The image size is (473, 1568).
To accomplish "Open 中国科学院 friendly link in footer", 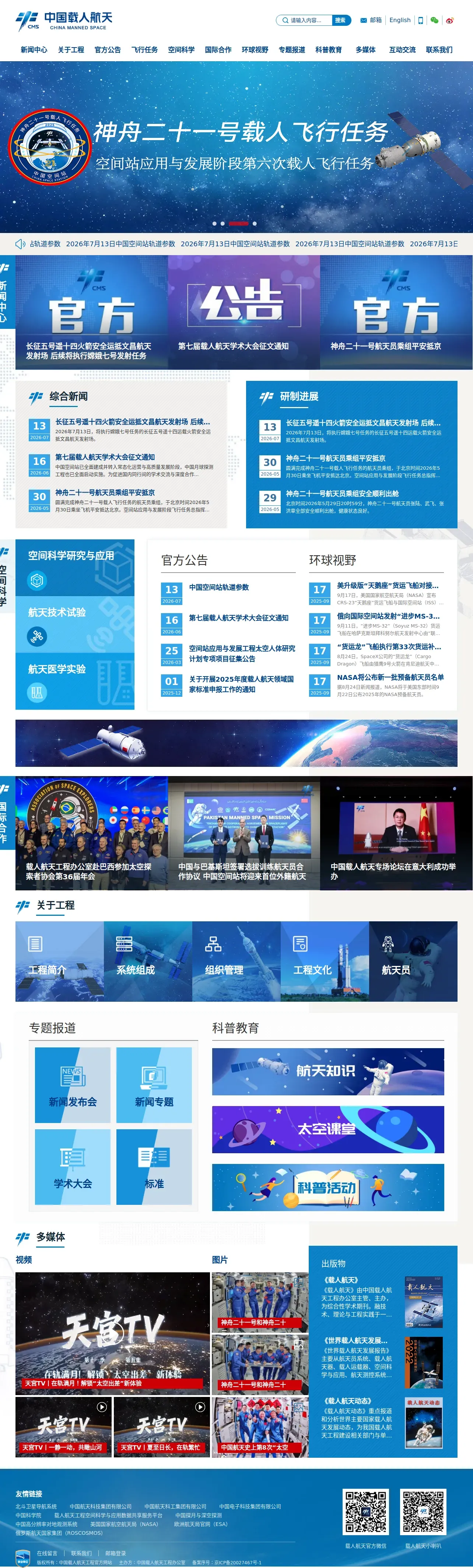I will pyautogui.click(x=29, y=1516).
